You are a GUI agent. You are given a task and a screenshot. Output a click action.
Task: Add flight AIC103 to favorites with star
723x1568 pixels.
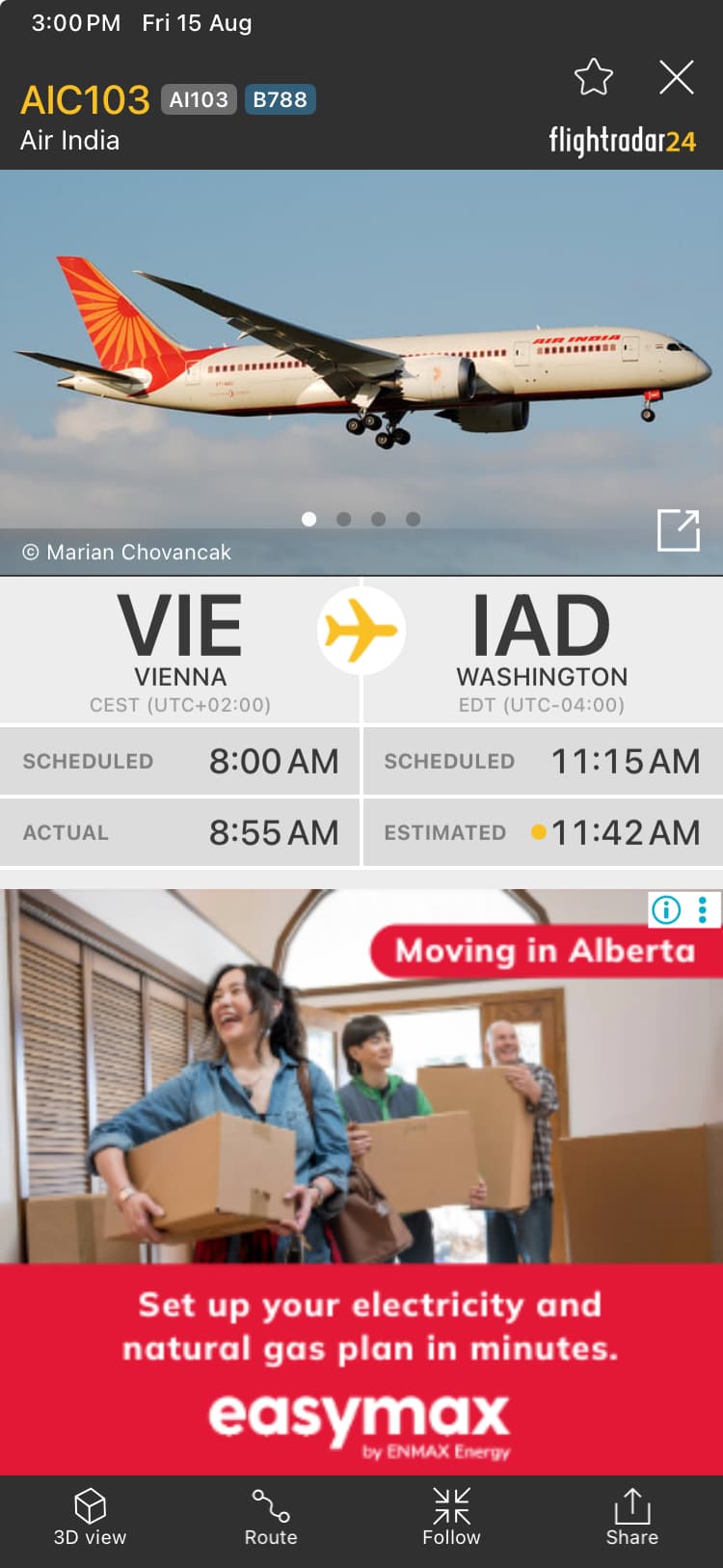(593, 77)
